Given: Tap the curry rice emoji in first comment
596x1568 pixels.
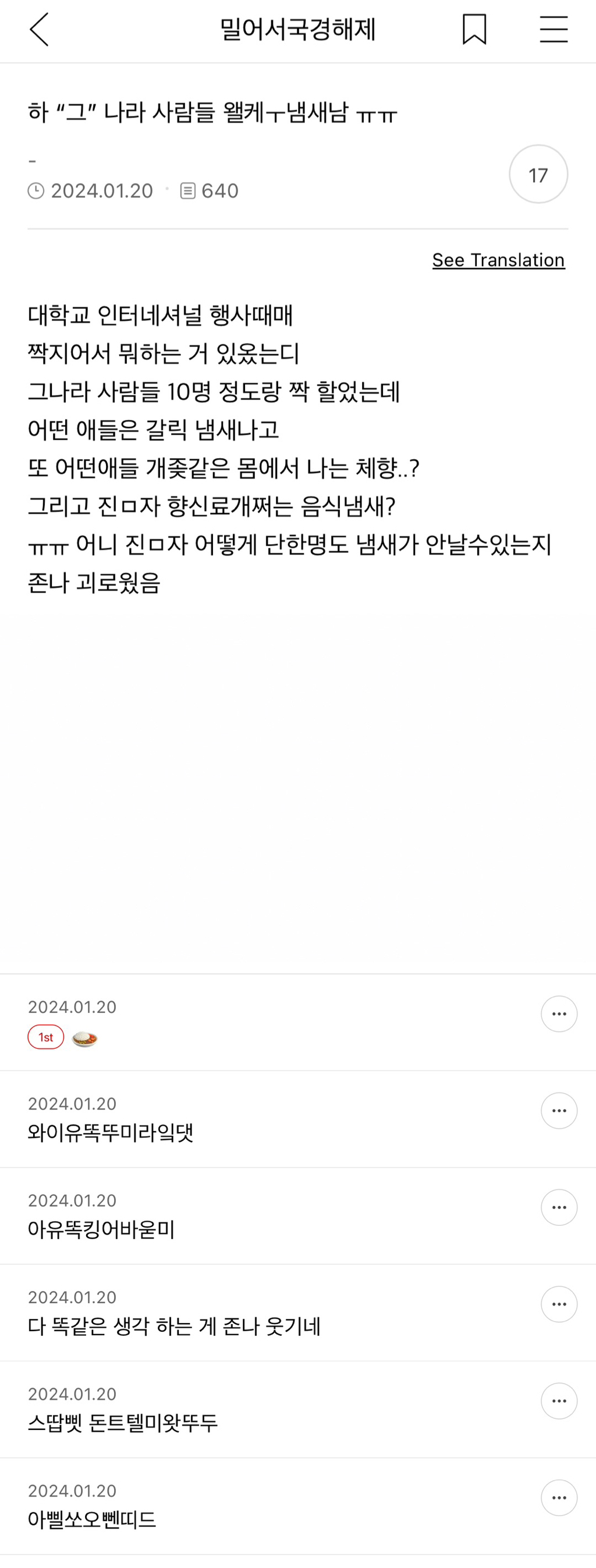Looking at the screenshot, I should (x=85, y=1037).
